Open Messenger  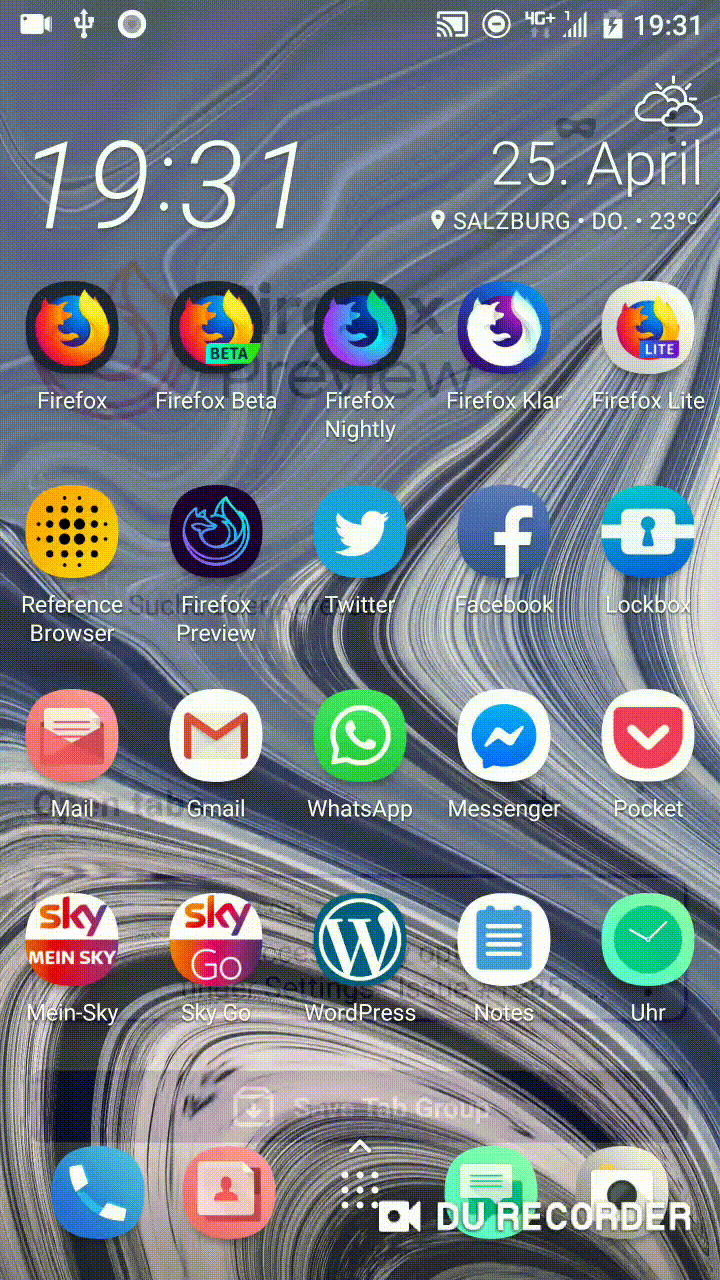coord(504,735)
